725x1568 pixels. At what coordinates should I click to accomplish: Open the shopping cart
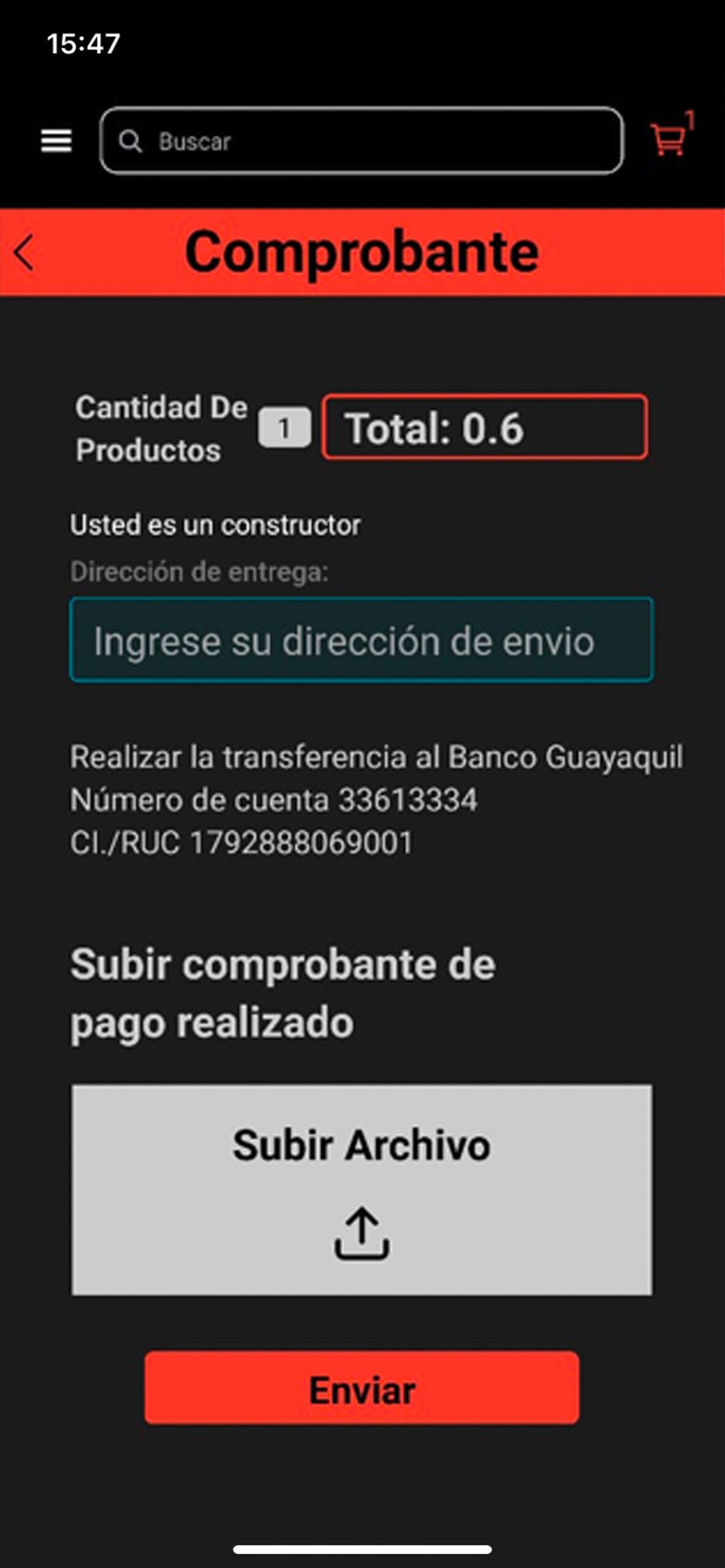pos(668,140)
